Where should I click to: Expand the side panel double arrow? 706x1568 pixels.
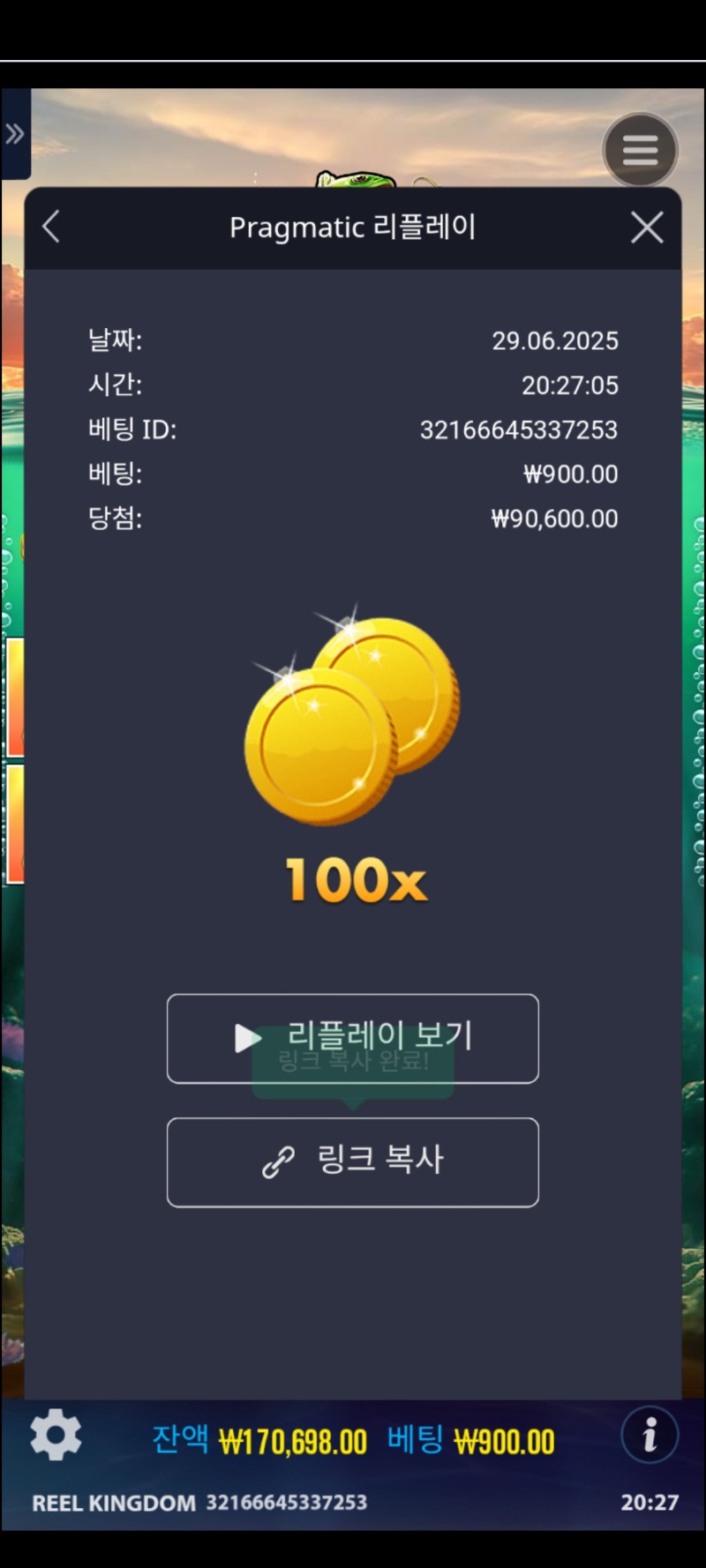(x=15, y=134)
